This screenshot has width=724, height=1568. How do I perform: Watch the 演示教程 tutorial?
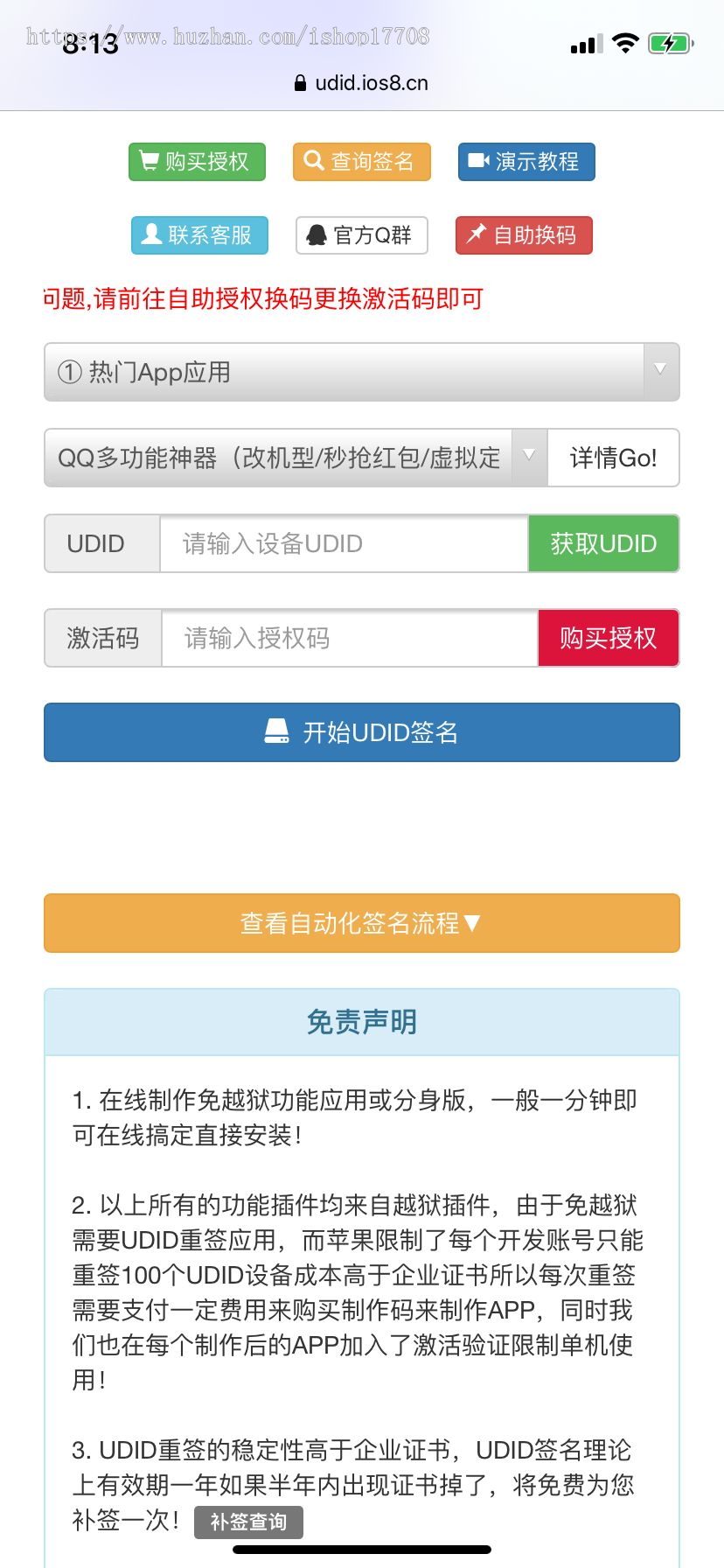tap(526, 162)
